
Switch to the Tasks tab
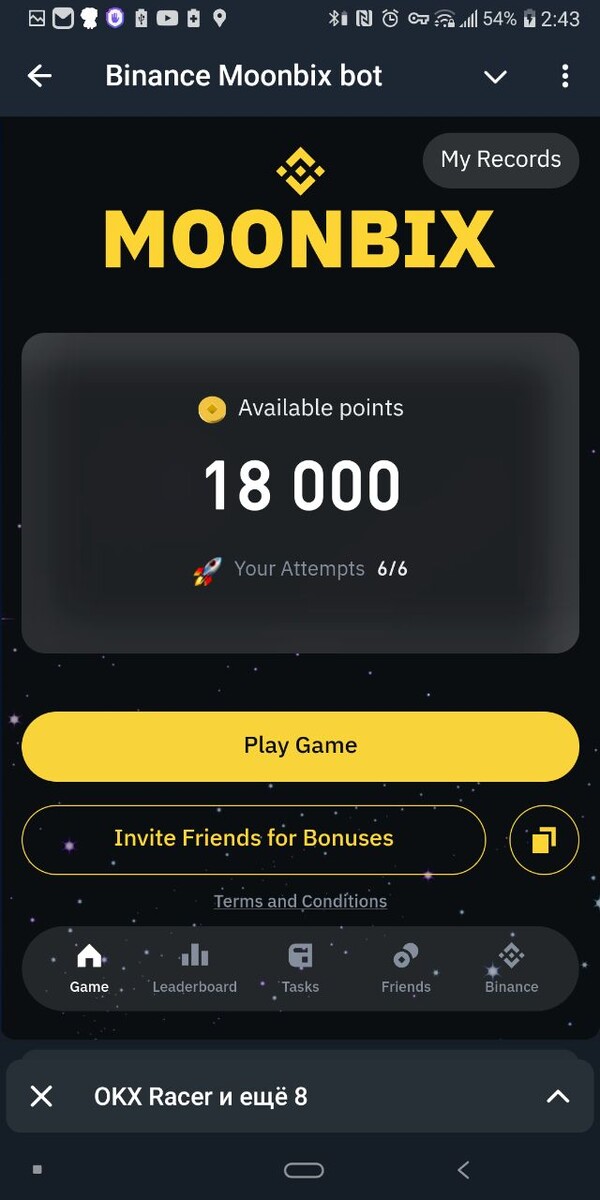click(300, 968)
